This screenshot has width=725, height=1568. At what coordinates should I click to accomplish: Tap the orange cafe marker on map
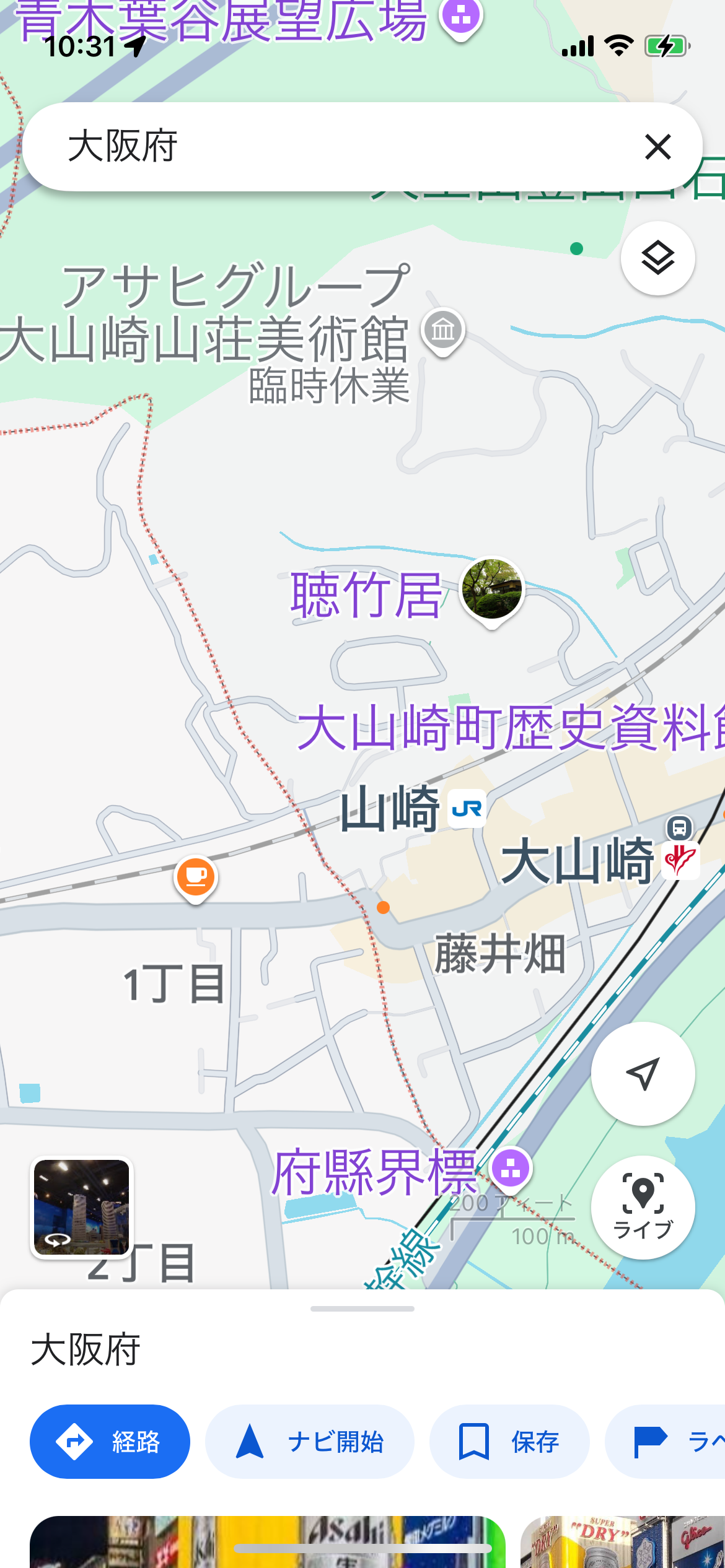pyautogui.click(x=196, y=879)
